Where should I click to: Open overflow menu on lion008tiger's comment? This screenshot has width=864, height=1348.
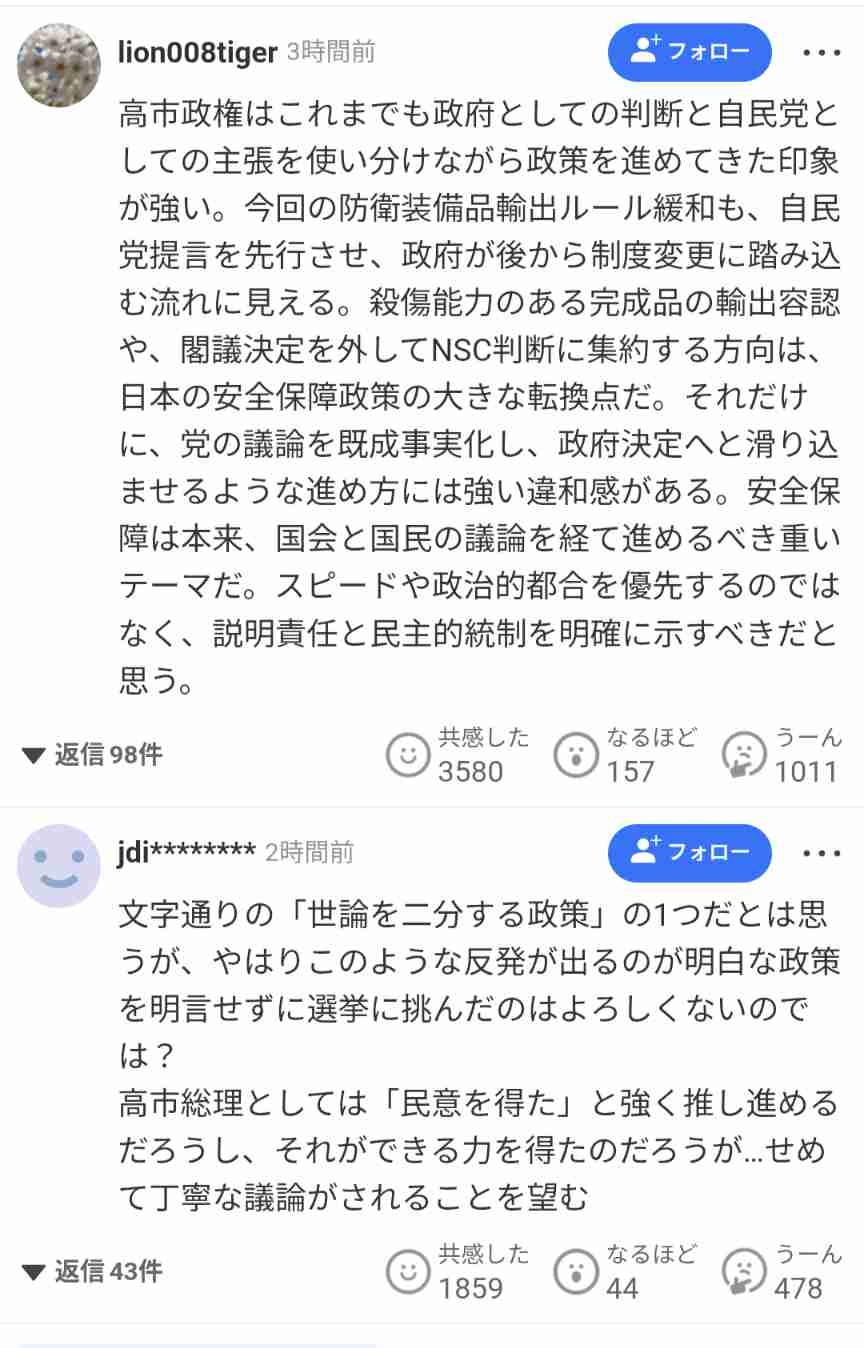(822, 52)
